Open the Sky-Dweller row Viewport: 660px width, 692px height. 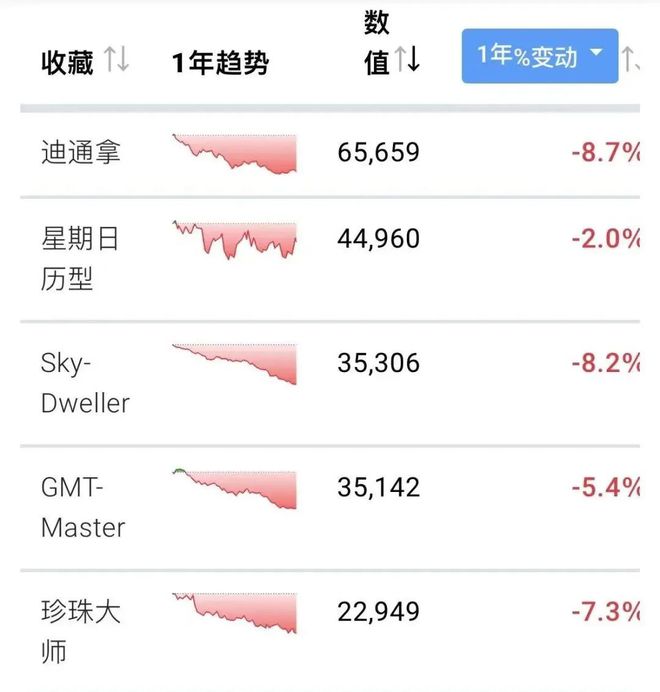[85, 383]
